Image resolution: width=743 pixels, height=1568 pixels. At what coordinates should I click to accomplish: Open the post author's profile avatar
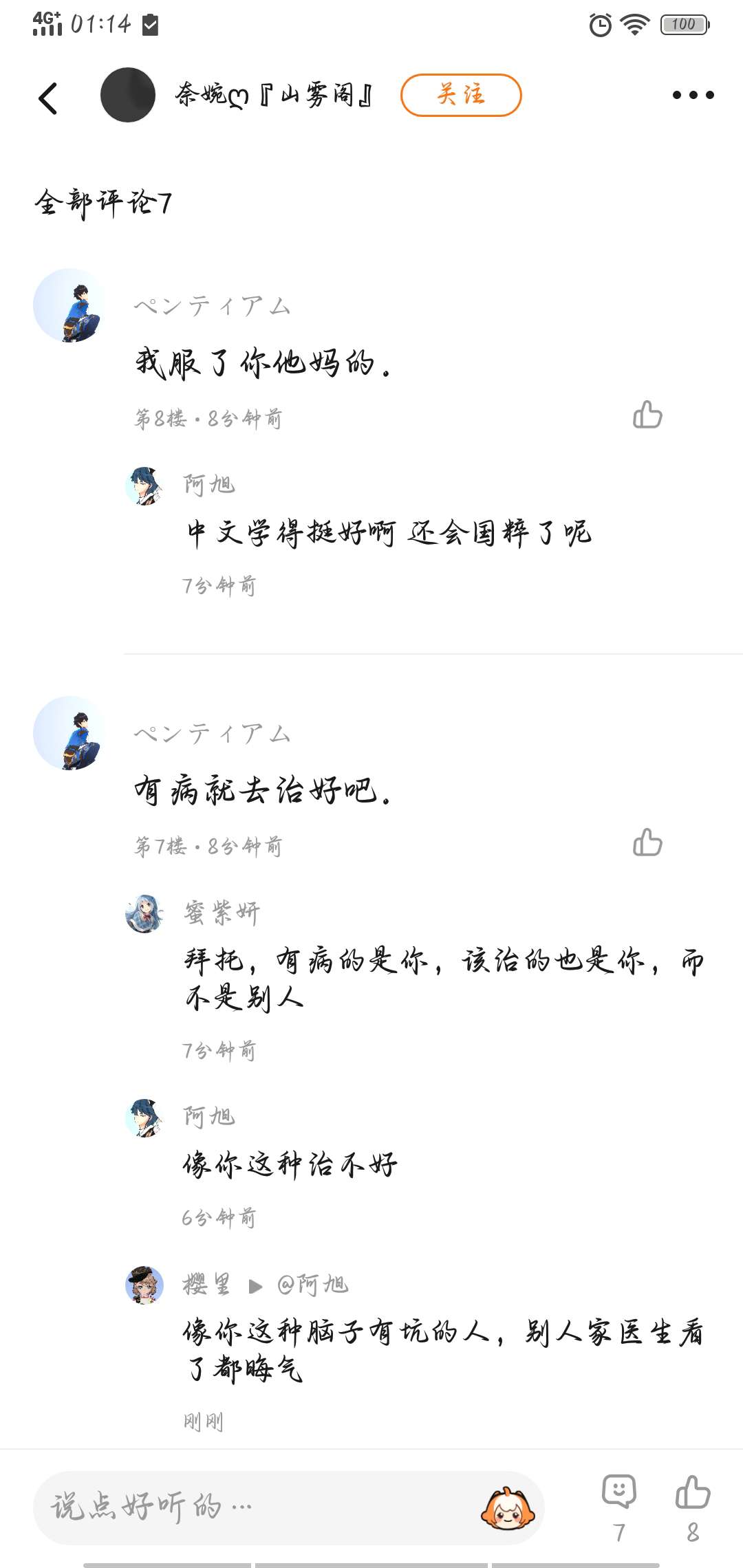point(128,95)
